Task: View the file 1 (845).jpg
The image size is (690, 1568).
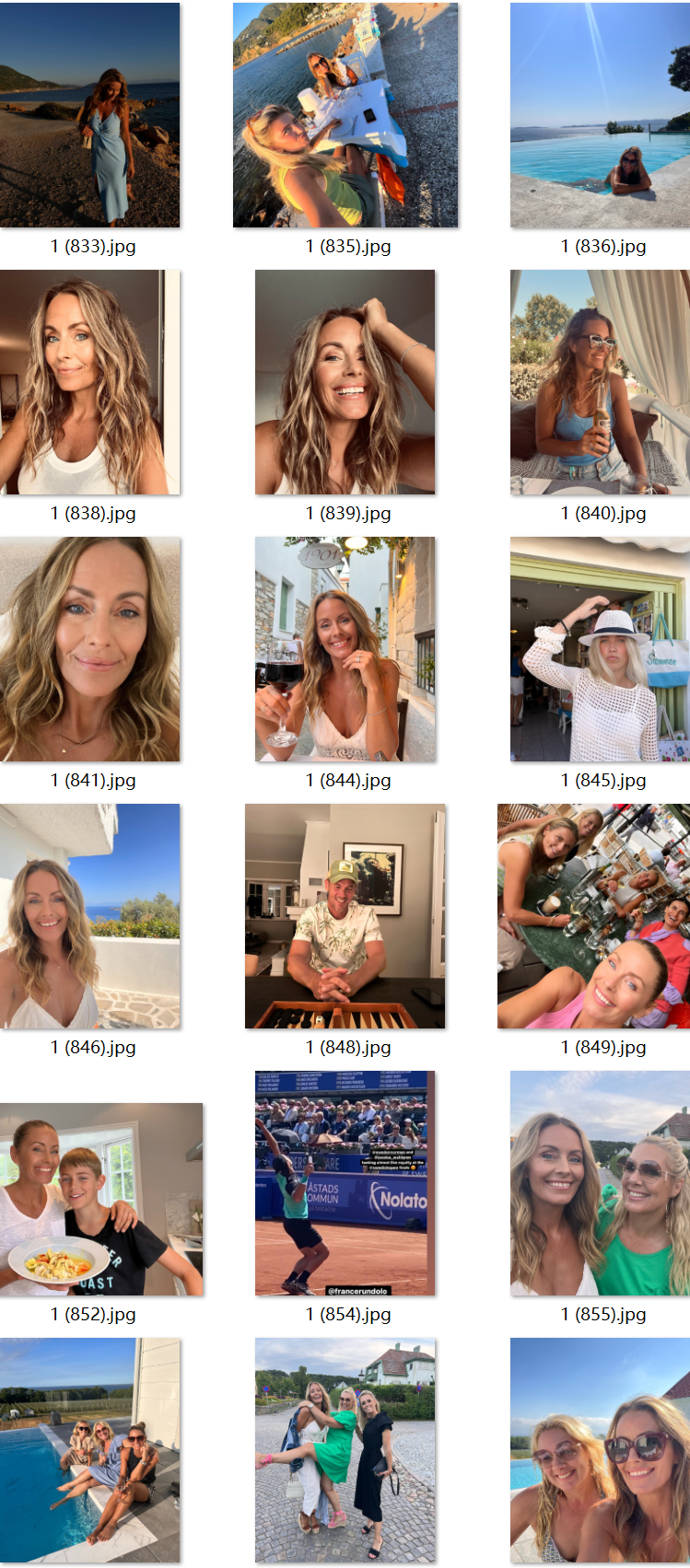Action: pyautogui.click(x=600, y=649)
